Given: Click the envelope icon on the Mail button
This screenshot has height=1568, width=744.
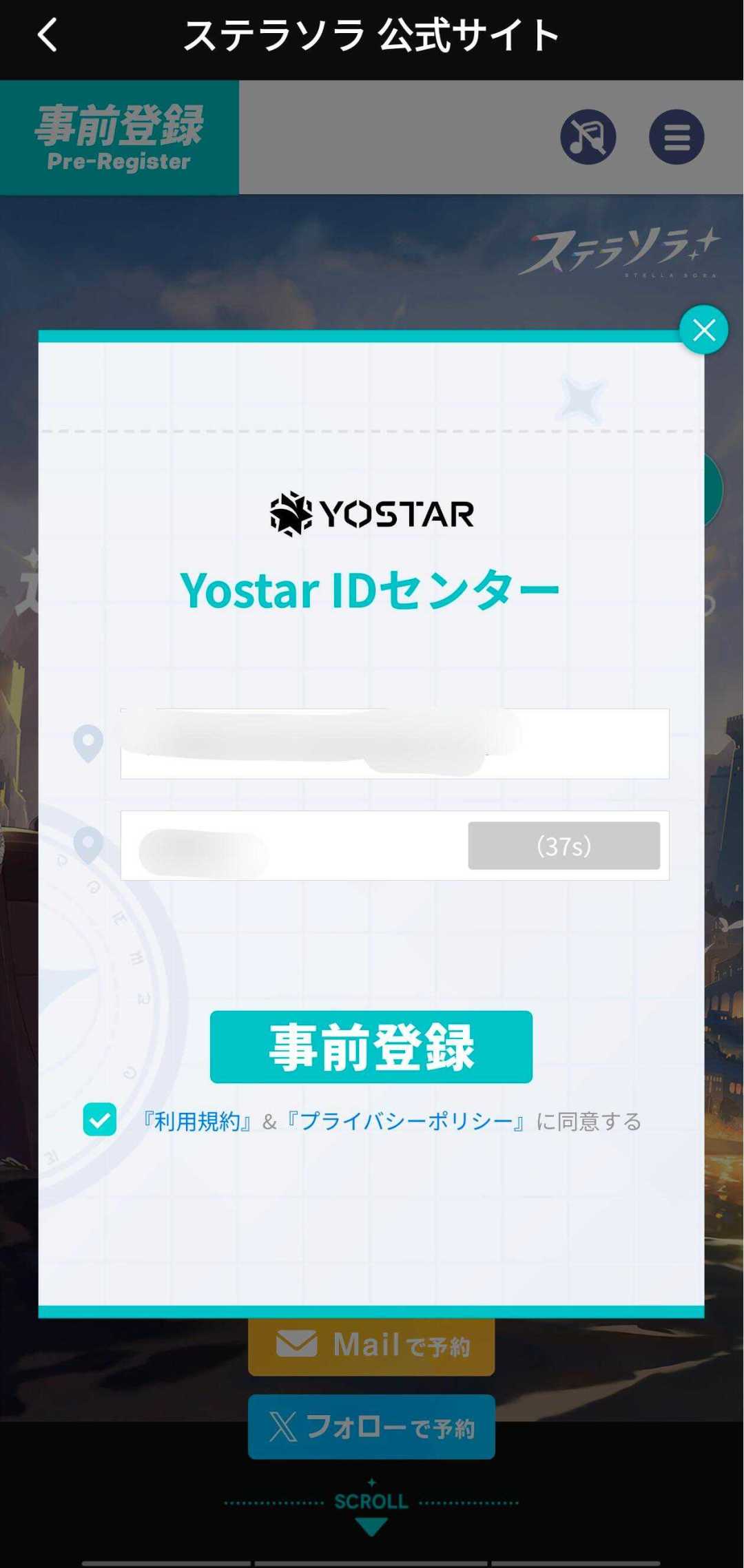Looking at the screenshot, I should 296,1344.
